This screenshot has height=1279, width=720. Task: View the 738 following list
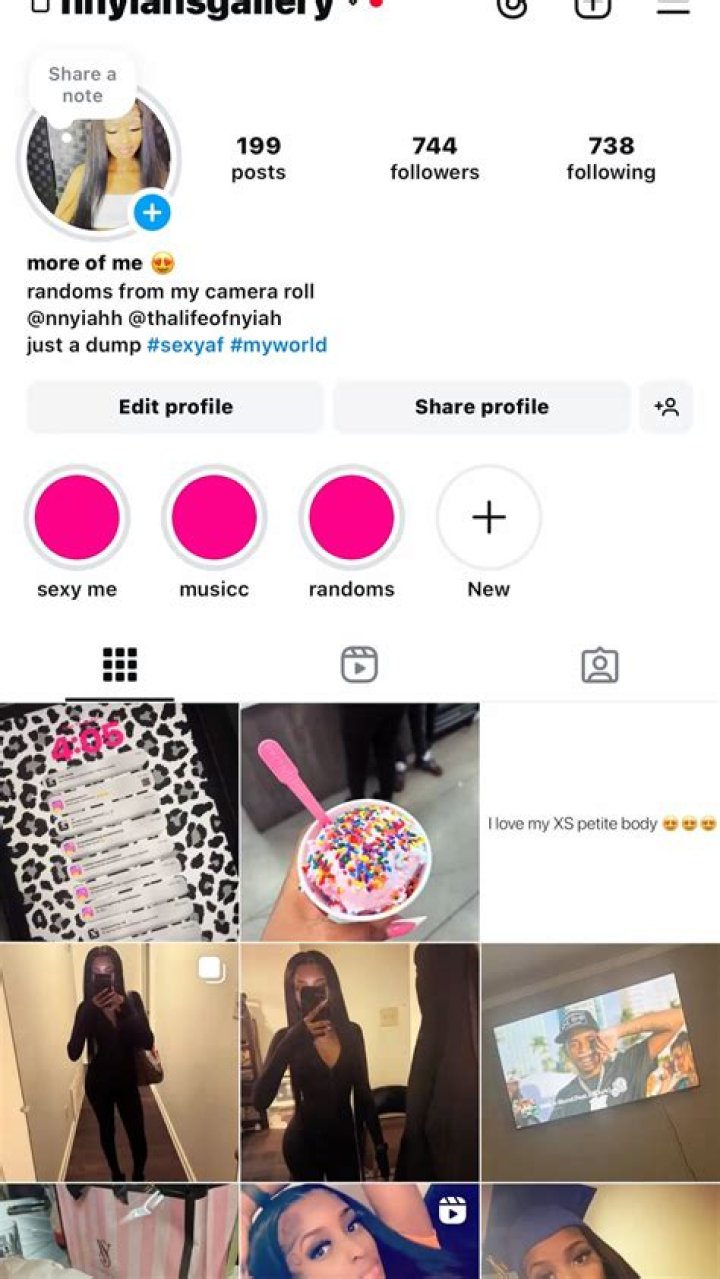point(610,158)
